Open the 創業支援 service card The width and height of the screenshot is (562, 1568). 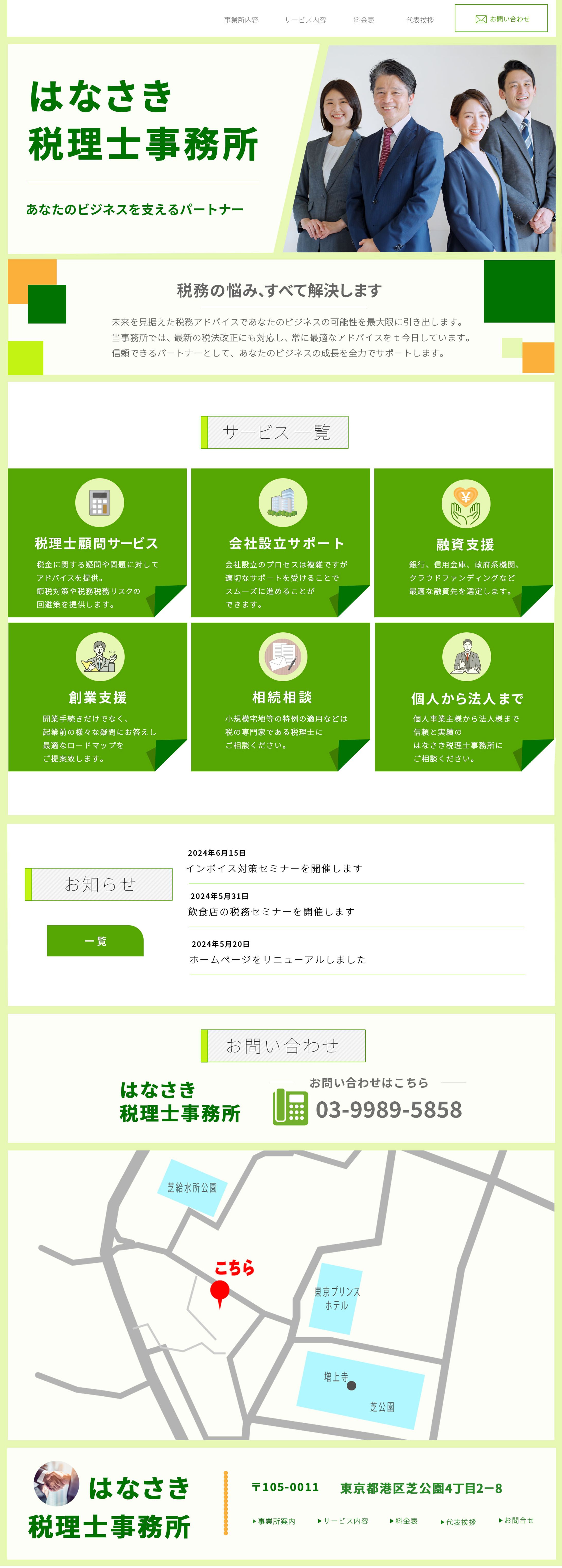(97, 697)
